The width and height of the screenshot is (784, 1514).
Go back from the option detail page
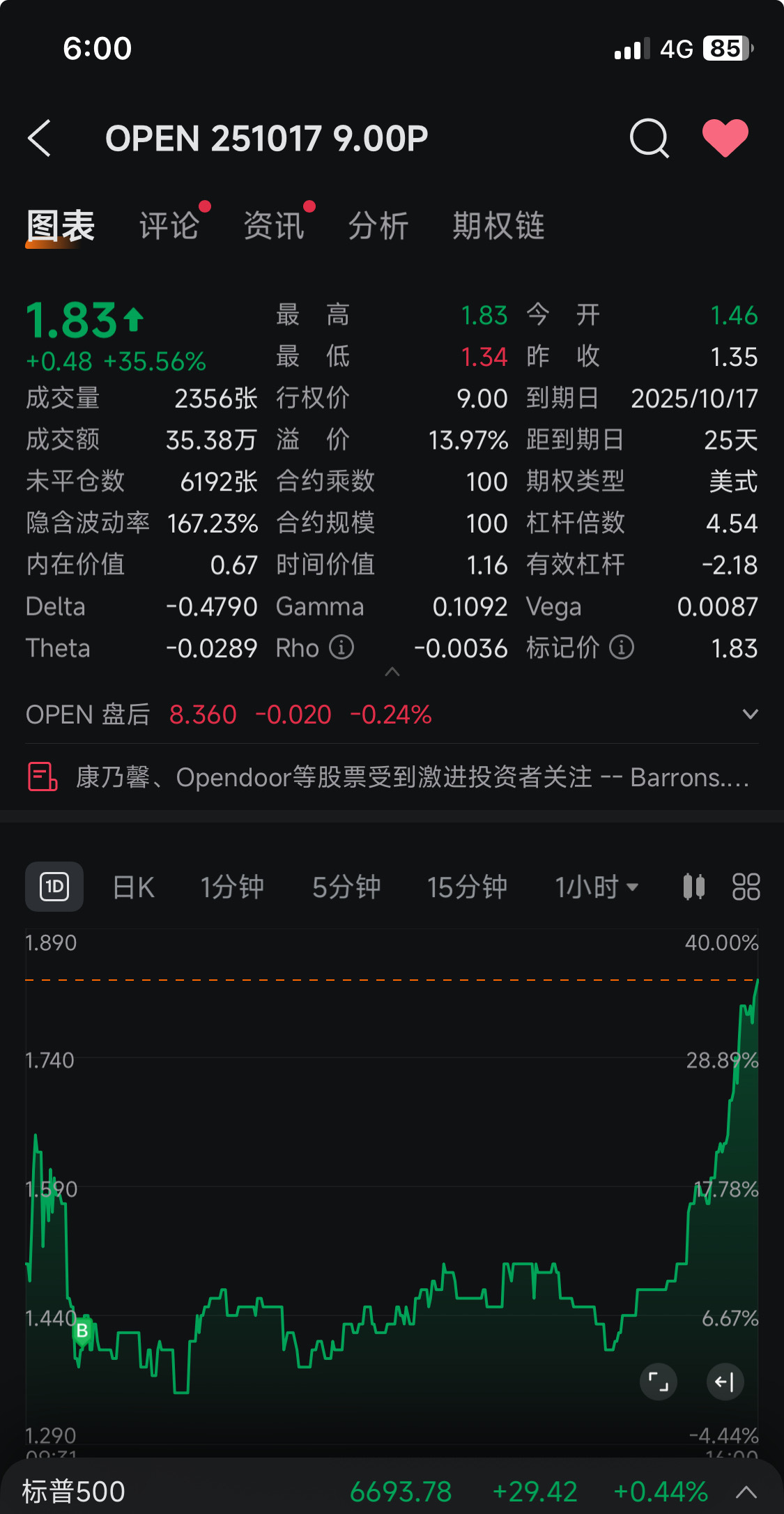(40, 138)
